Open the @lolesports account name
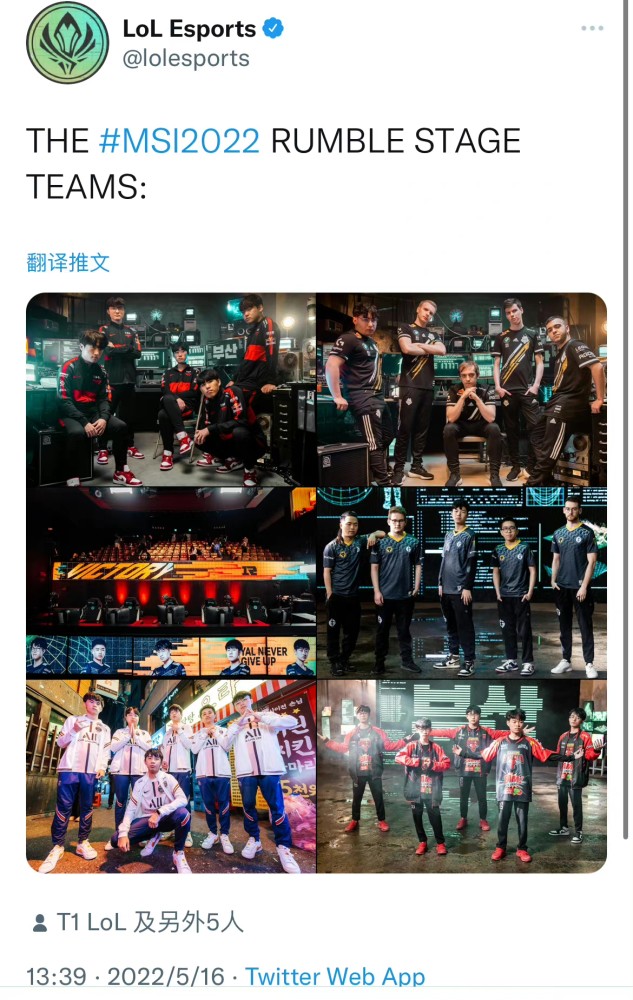 (x=186, y=59)
